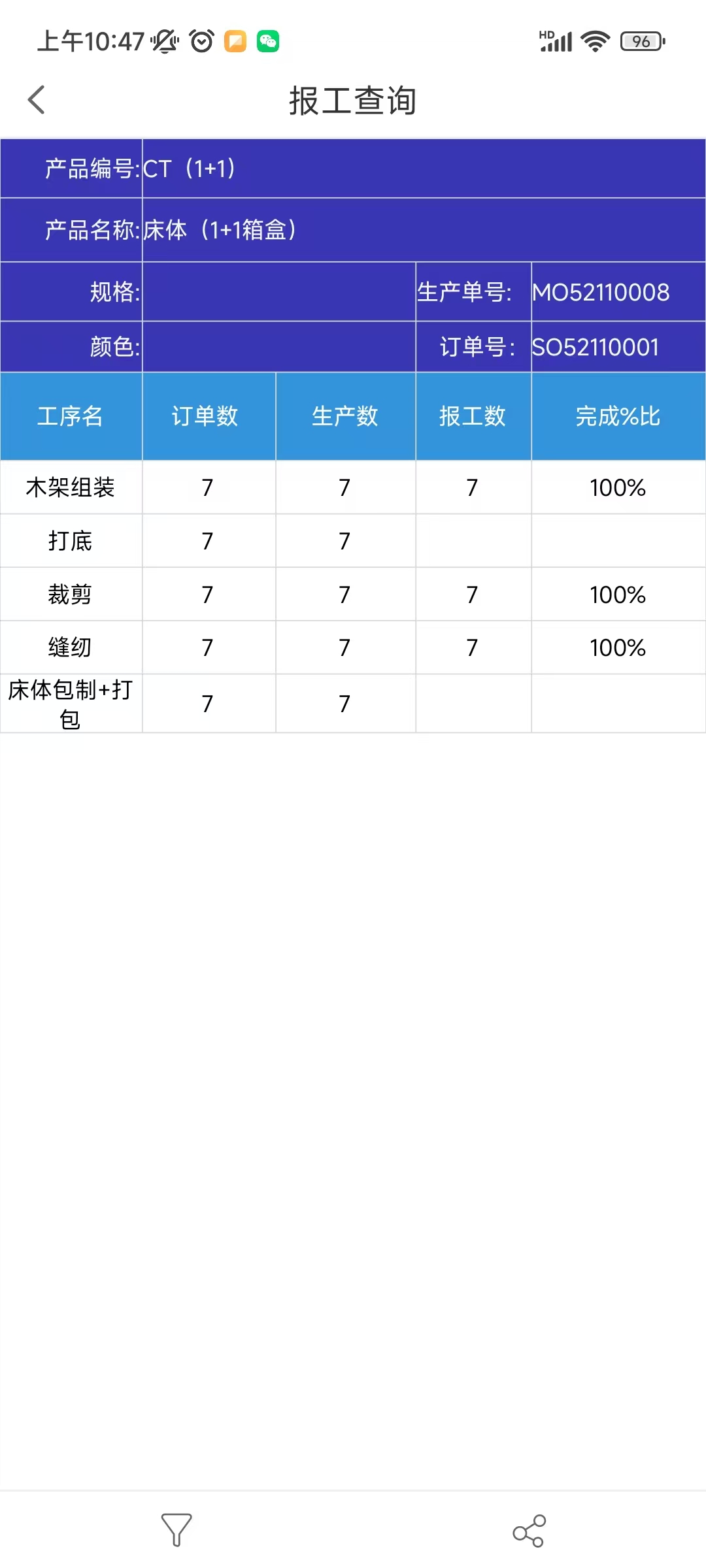Share this work report

coord(529,1531)
